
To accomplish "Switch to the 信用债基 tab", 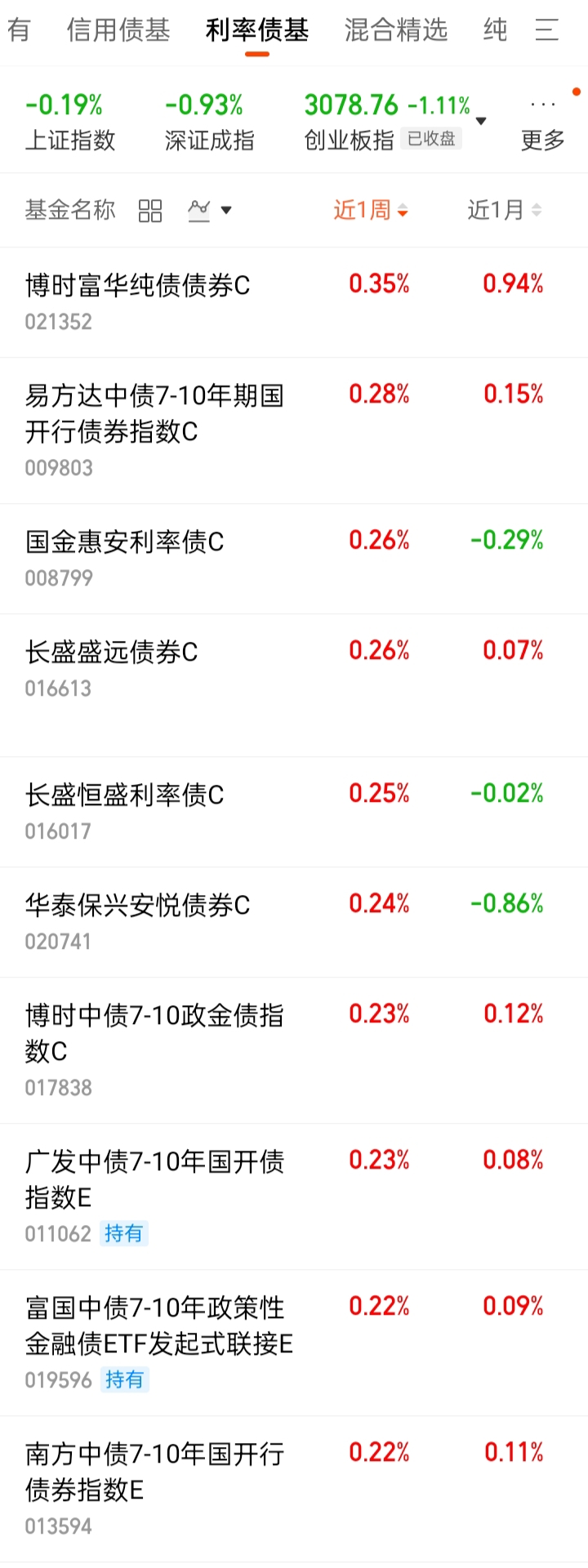I will pos(118,31).
